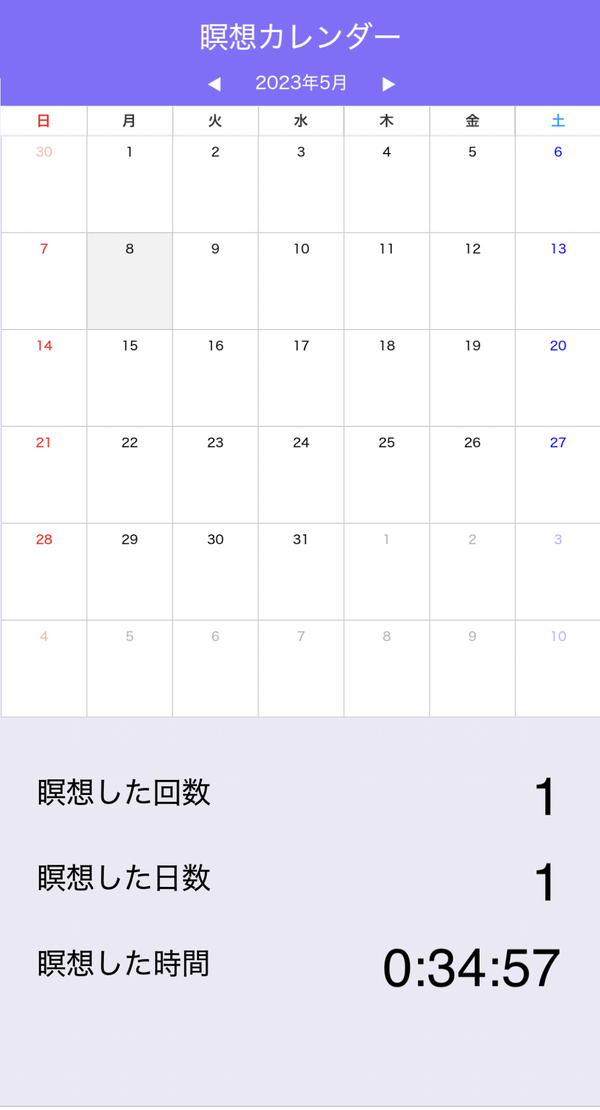
Task: Choose May 17 in the calendar
Action: pyautogui.click(x=301, y=378)
